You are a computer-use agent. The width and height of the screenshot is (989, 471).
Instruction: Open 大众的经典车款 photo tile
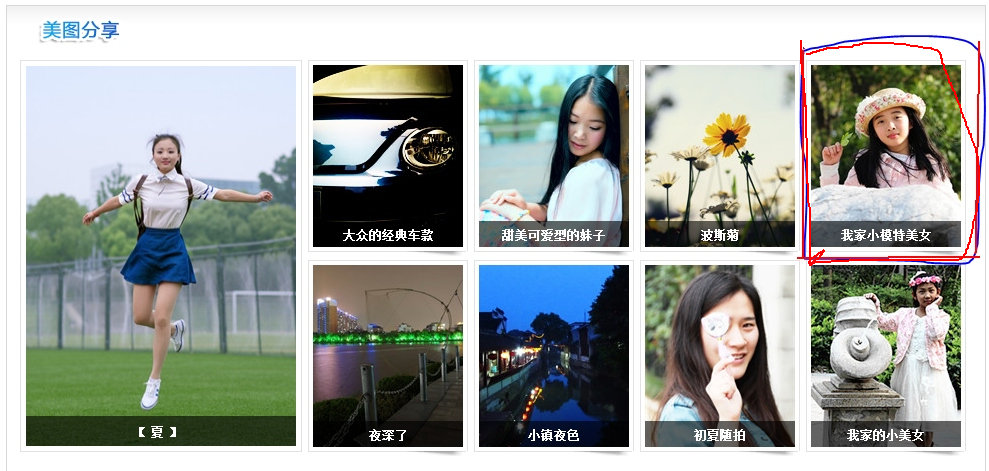(x=387, y=155)
